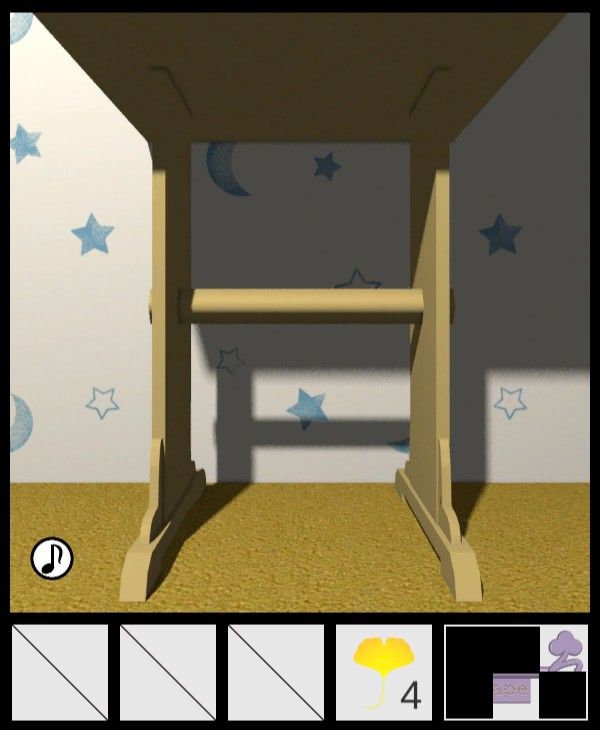The image size is (600, 730).
Task: Open the black puzzle piece inventory item
Action: tap(515, 672)
